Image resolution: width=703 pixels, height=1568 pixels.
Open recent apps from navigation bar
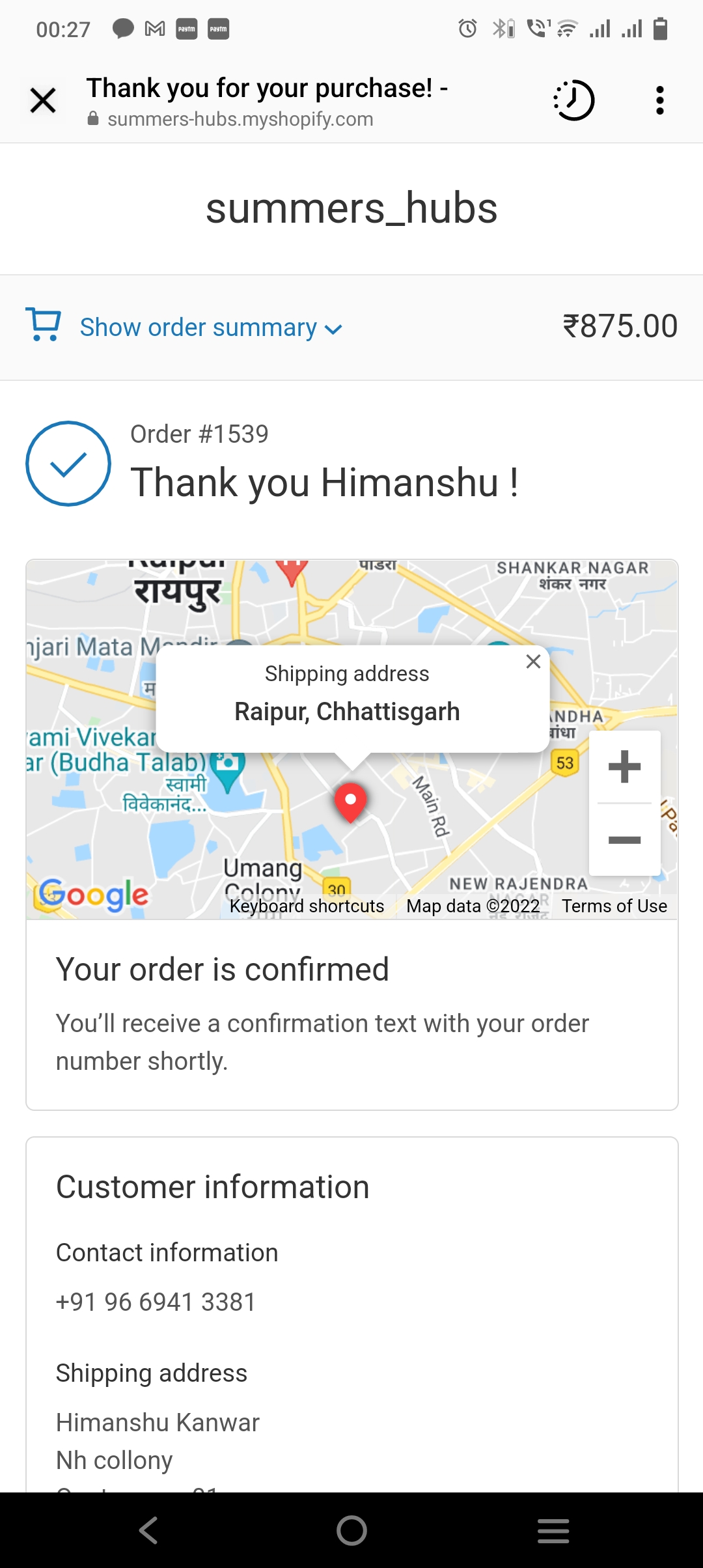point(553,1530)
